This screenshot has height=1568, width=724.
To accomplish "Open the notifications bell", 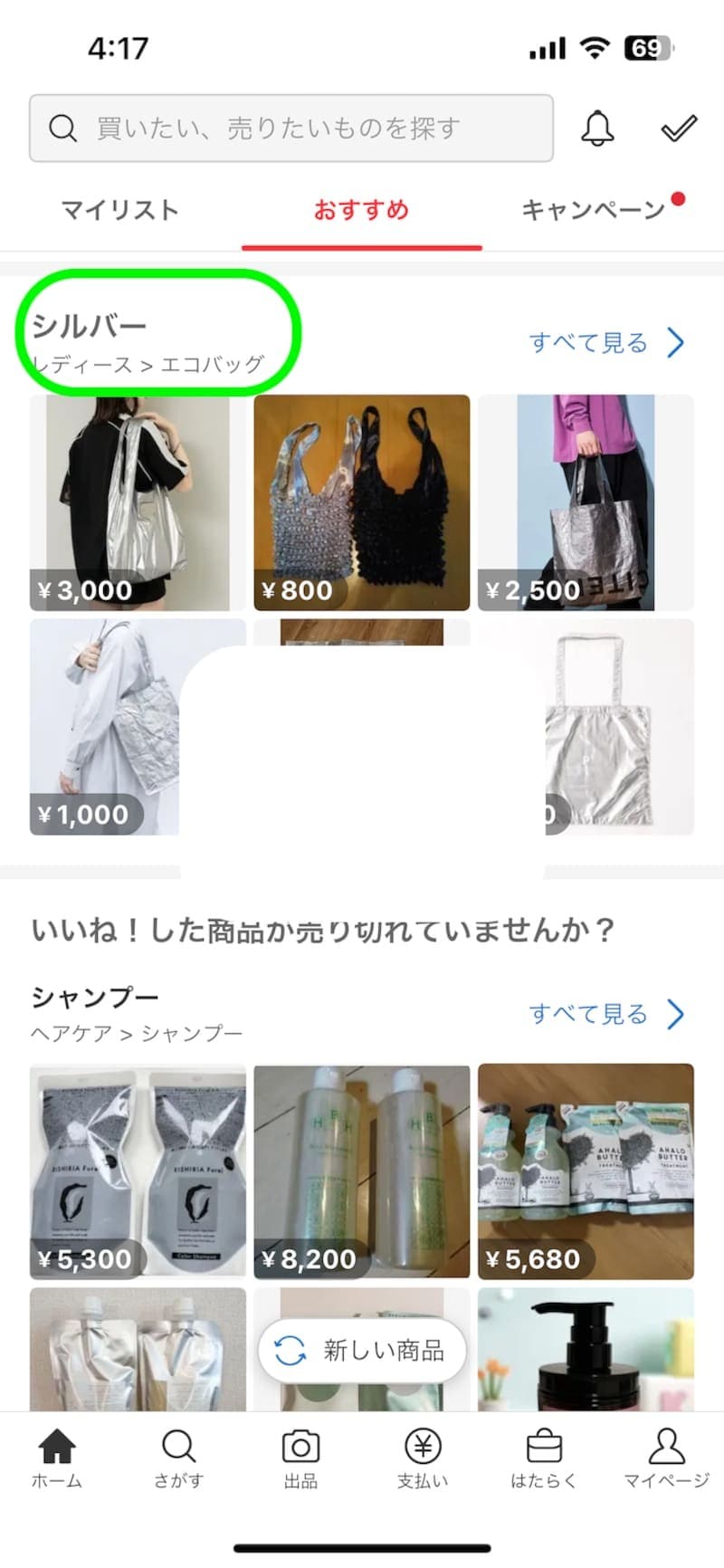I will [x=596, y=129].
